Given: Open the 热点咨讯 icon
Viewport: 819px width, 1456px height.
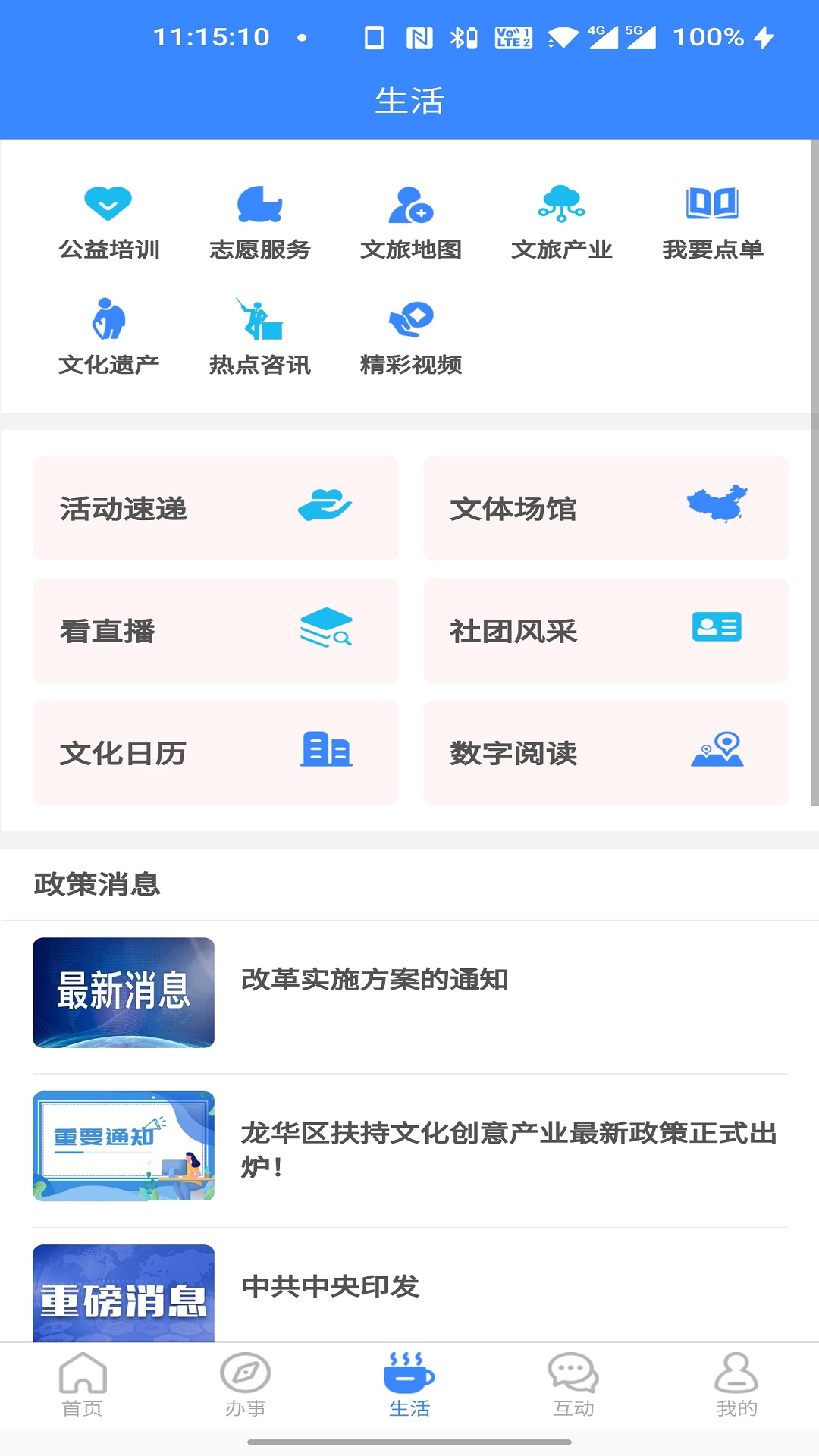Looking at the screenshot, I should (x=258, y=337).
